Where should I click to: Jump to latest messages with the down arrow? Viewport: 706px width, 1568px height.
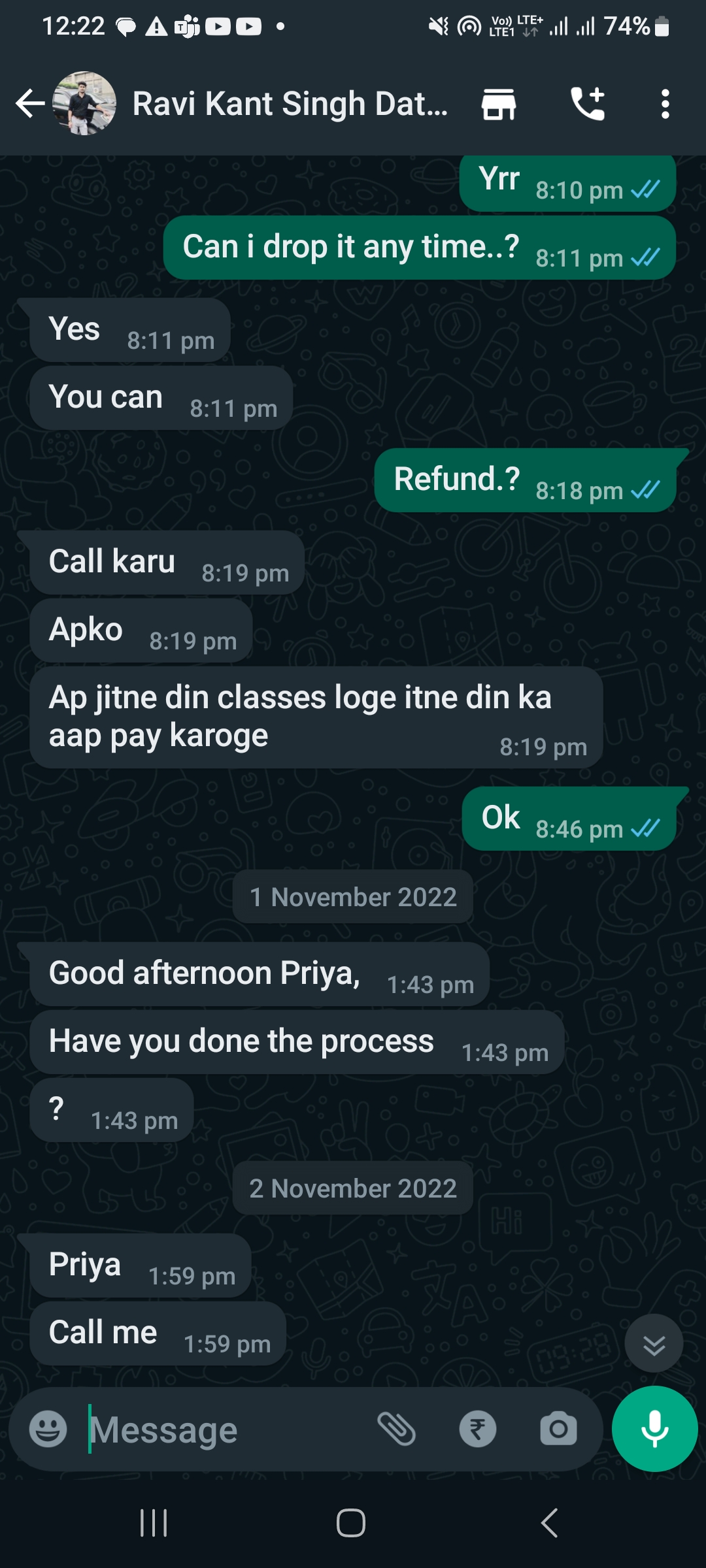654,1344
